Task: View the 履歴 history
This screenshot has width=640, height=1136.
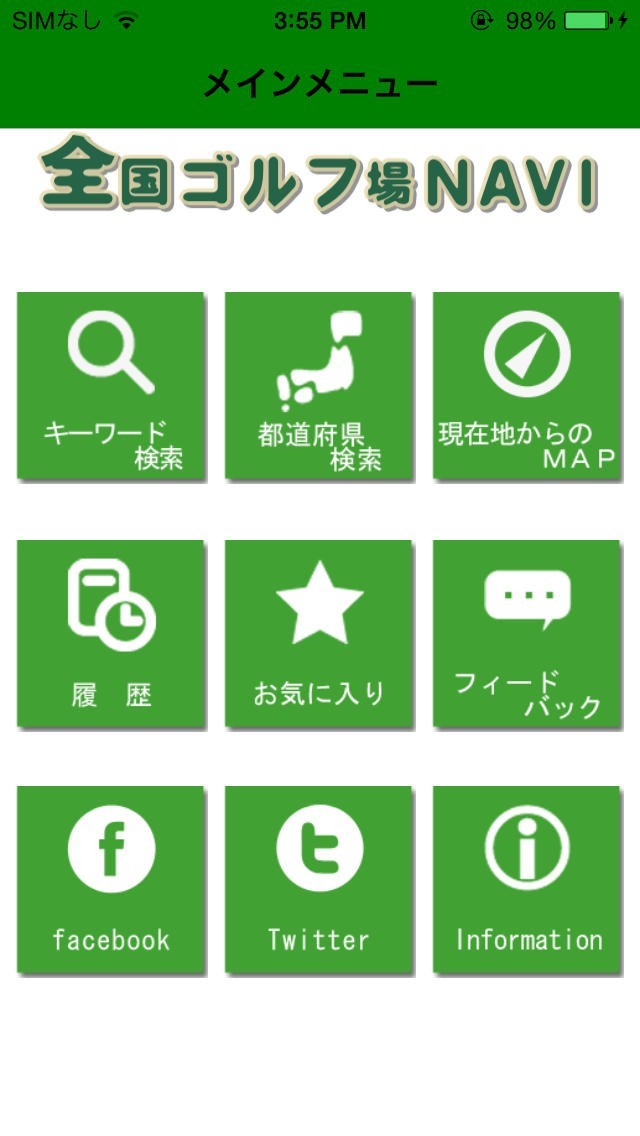Action: (111, 634)
